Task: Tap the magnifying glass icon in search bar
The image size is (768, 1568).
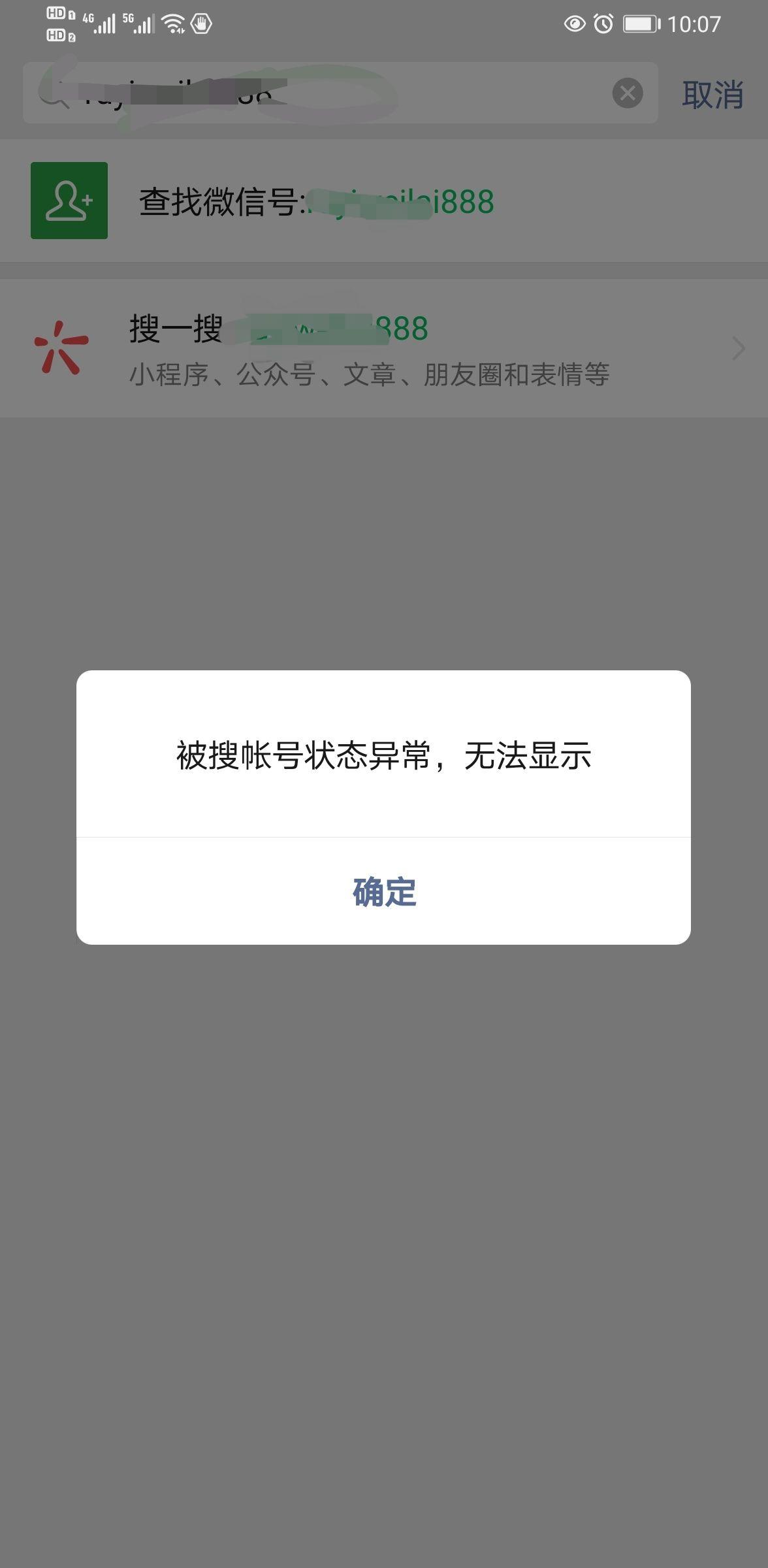Action: [55, 94]
